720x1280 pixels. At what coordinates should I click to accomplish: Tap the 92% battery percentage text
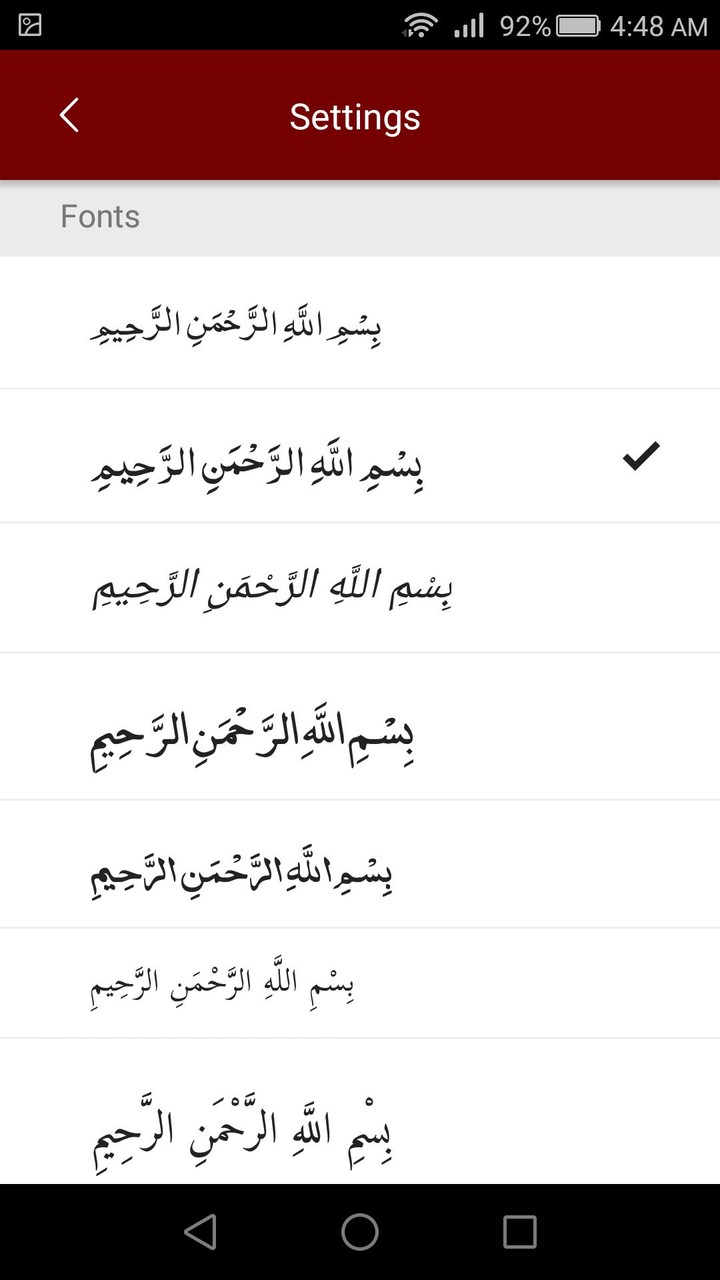(x=525, y=25)
